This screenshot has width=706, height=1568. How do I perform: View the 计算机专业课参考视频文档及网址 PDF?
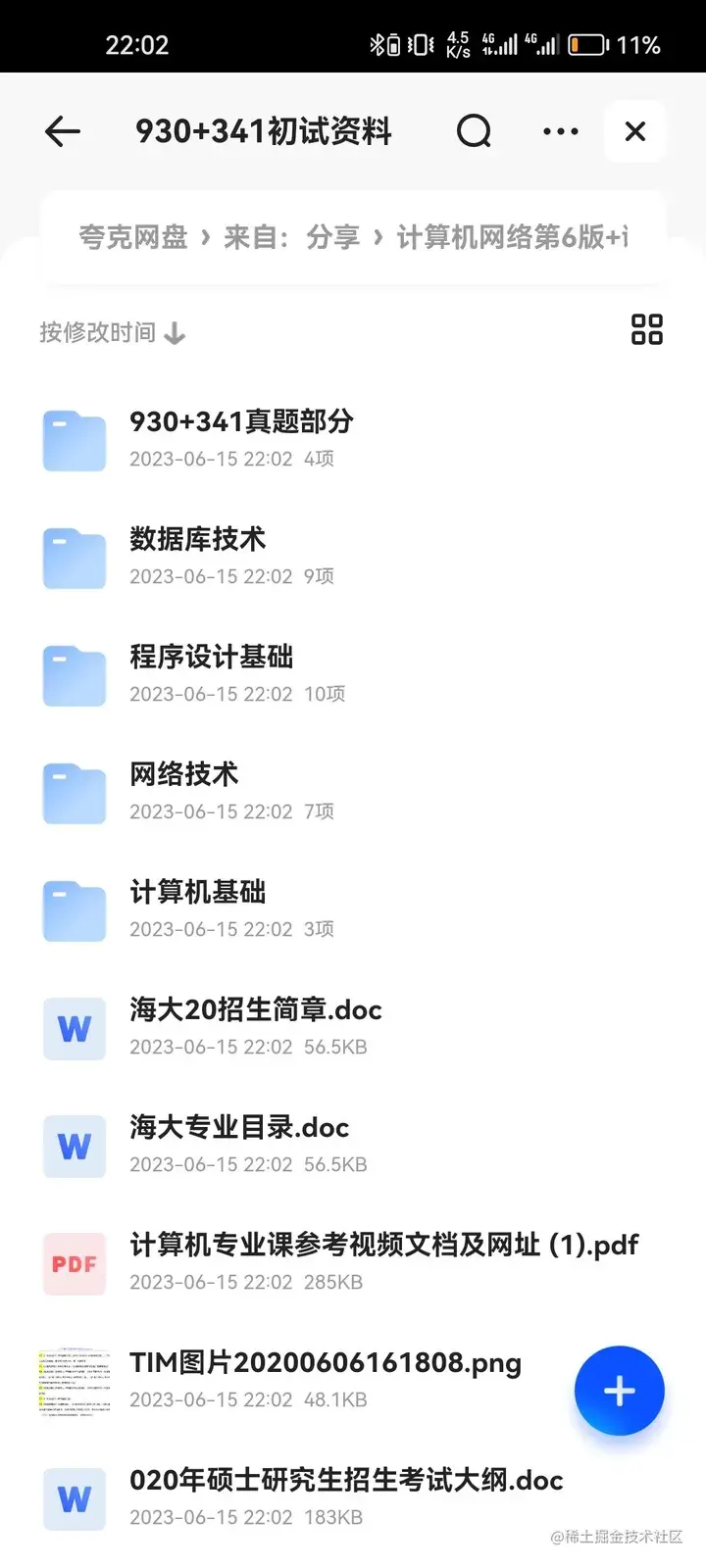point(382,1260)
